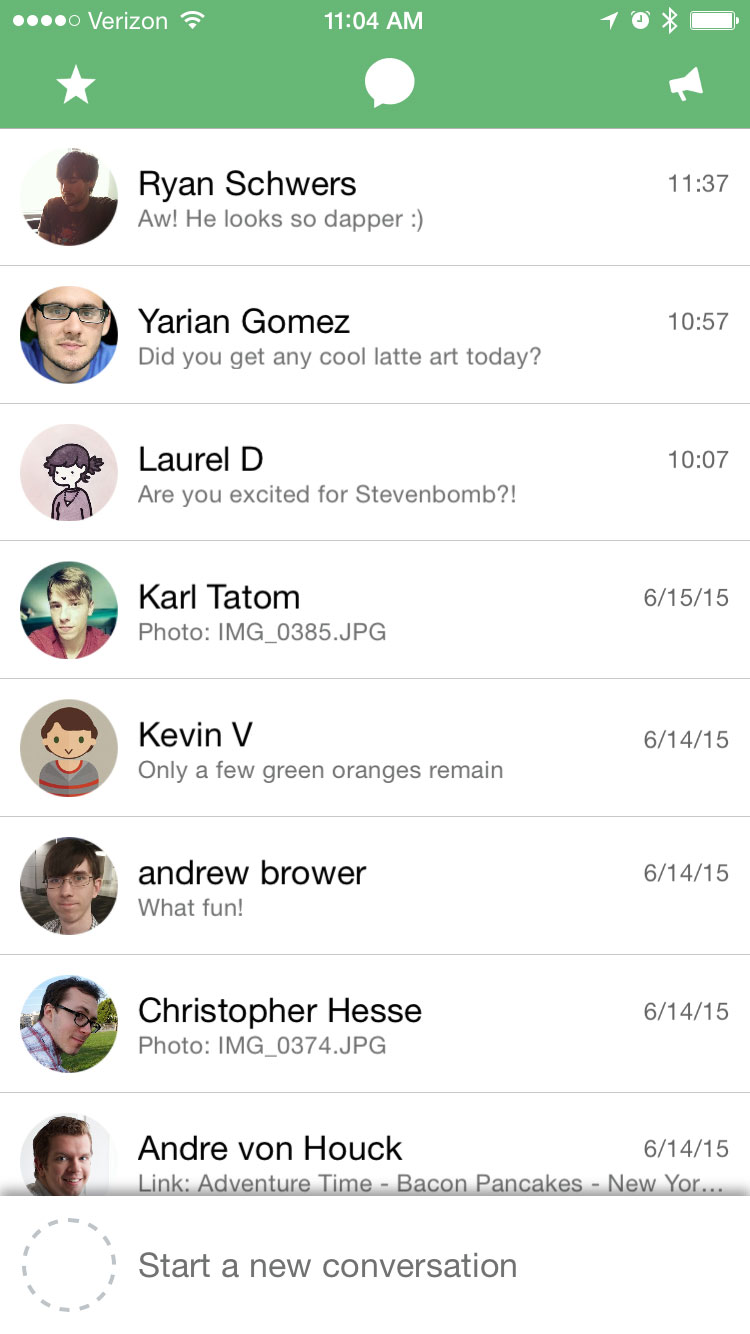Select the Kevin V conversation

(x=375, y=748)
